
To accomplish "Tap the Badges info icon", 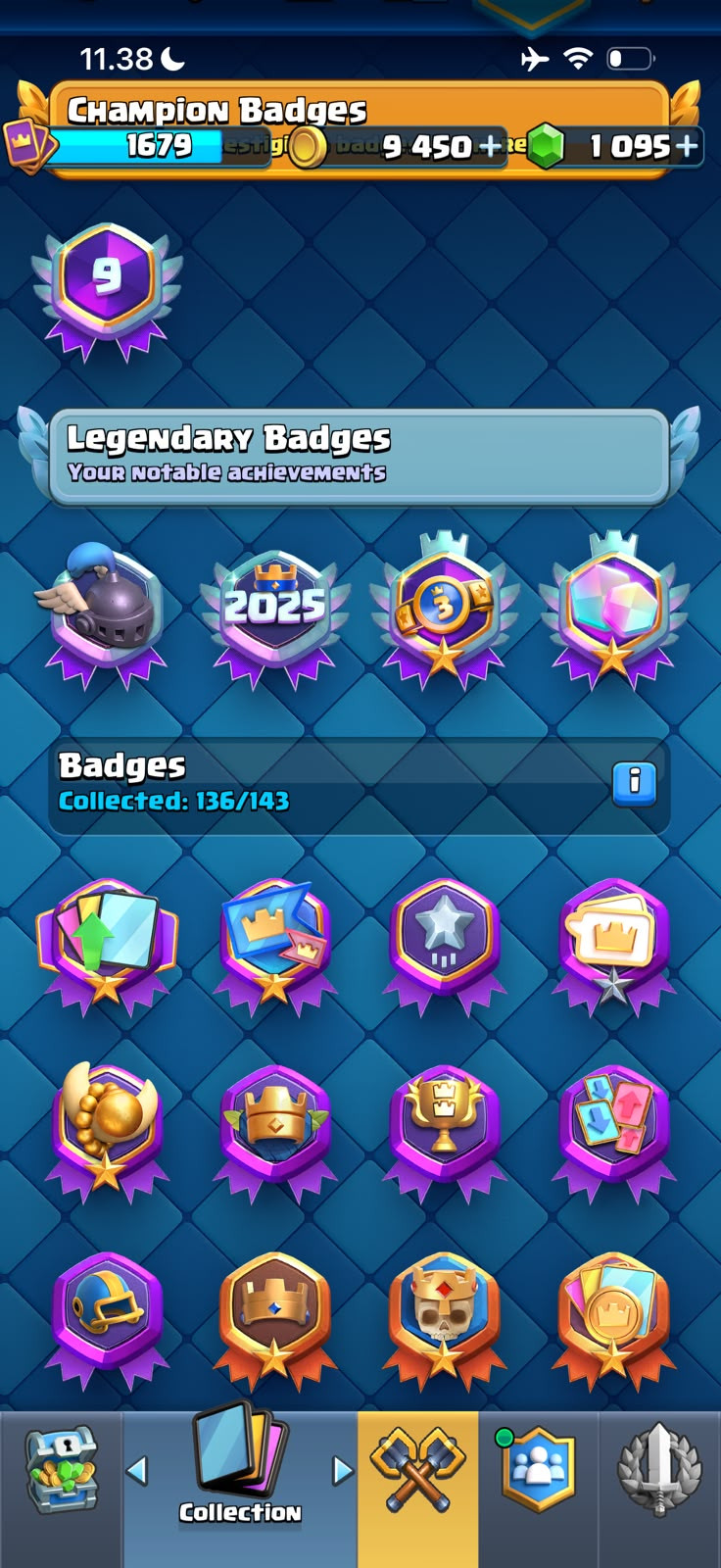I will click(634, 782).
